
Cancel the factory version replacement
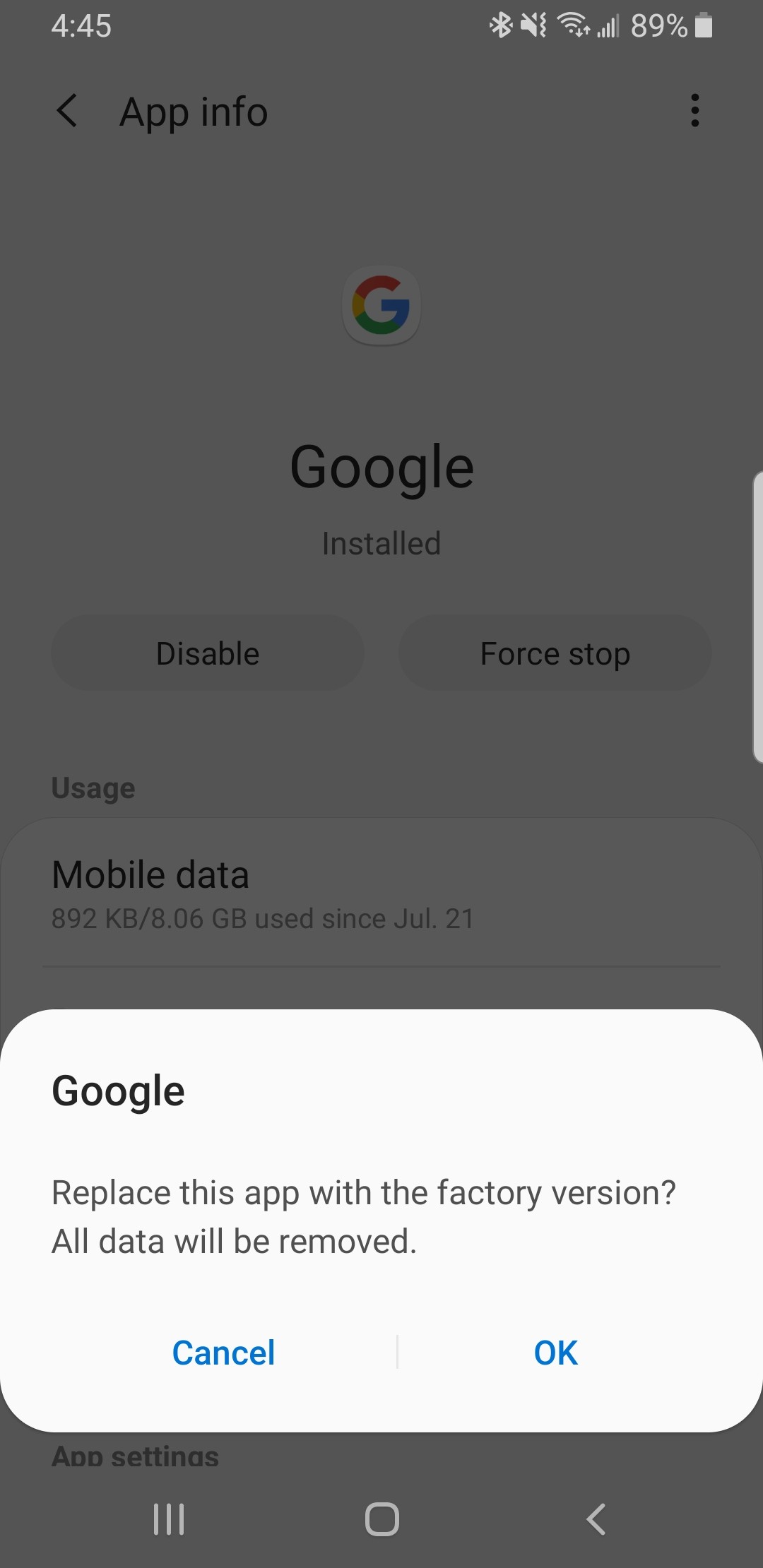tap(223, 1353)
